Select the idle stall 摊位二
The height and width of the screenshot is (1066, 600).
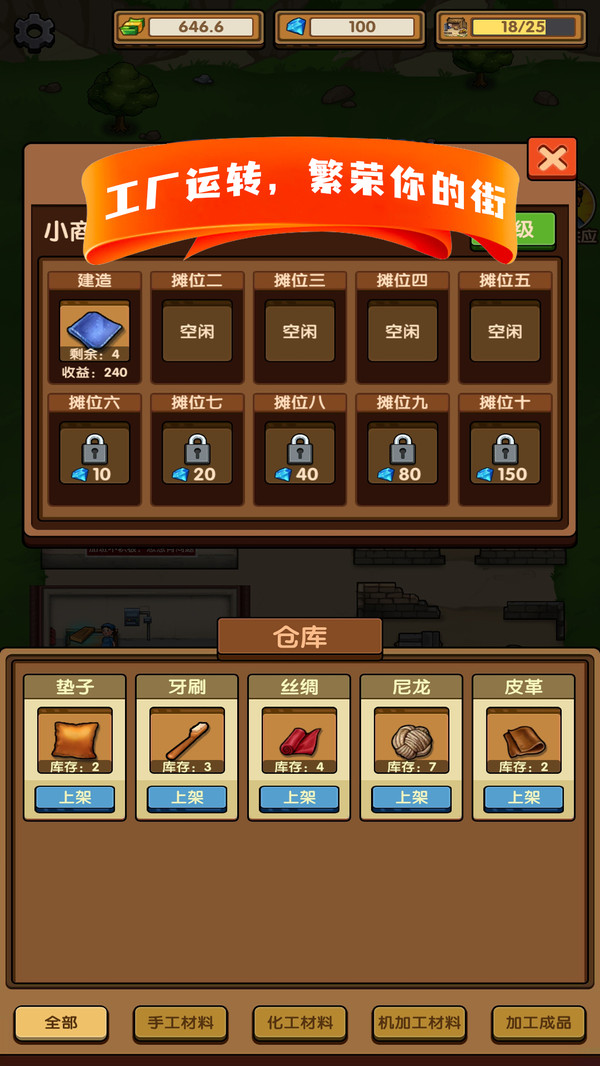(x=197, y=331)
